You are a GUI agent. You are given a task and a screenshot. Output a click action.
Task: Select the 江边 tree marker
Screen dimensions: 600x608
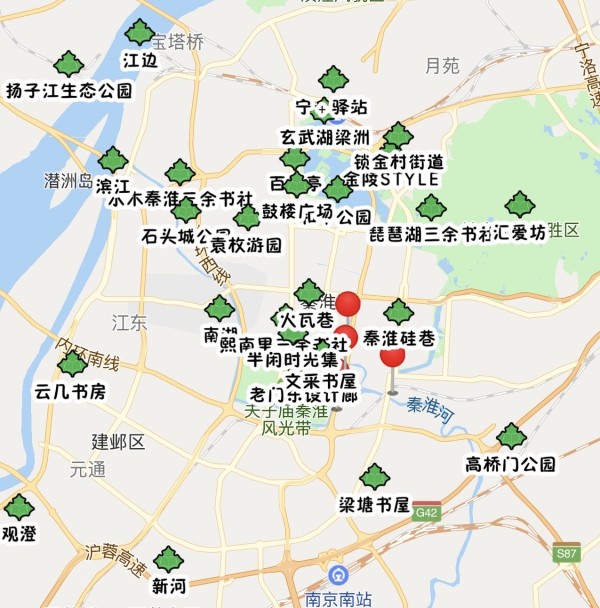coord(140,34)
